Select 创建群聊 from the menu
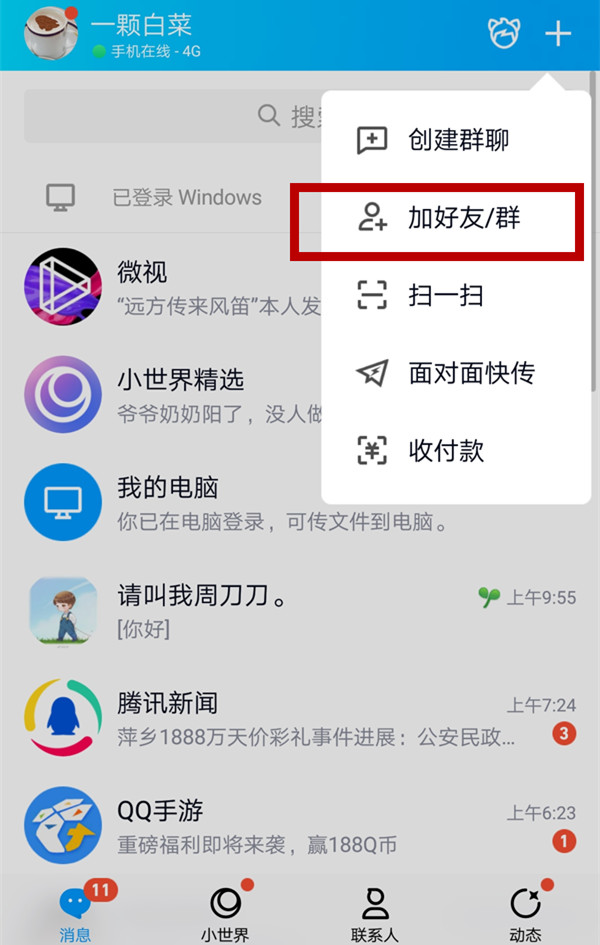 [456, 140]
